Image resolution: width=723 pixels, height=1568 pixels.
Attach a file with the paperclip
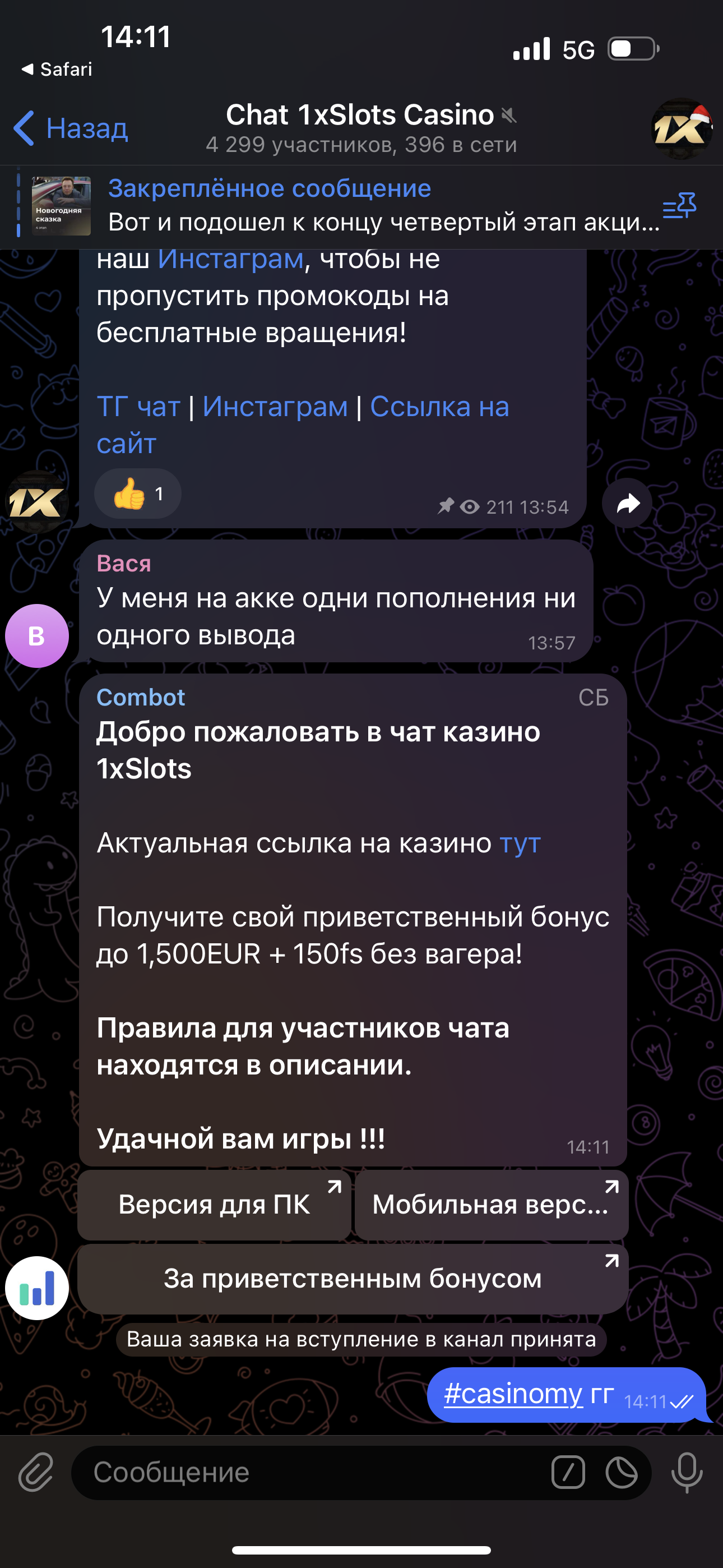tap(36, 1473)
